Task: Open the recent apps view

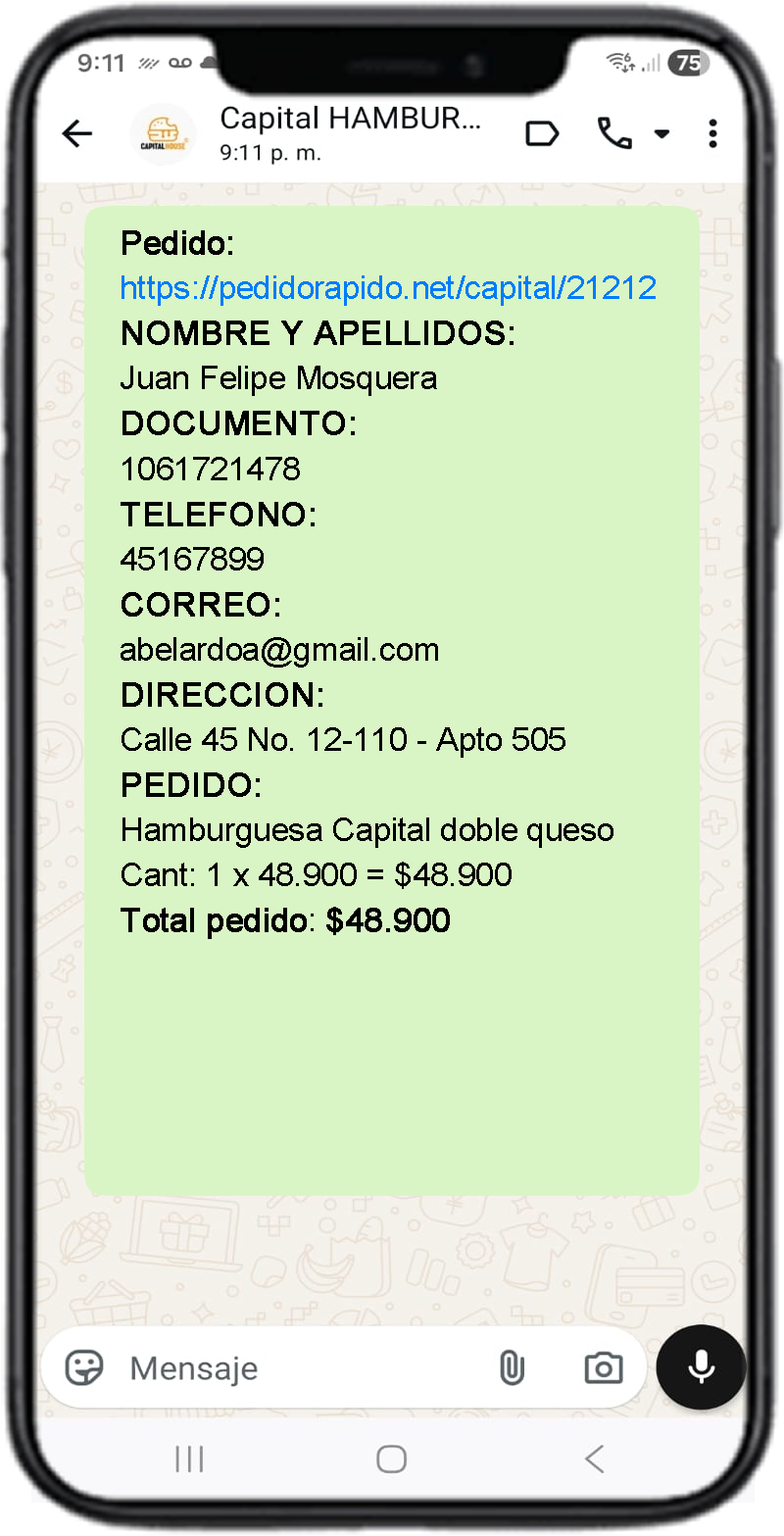Action: point(189,1459)
